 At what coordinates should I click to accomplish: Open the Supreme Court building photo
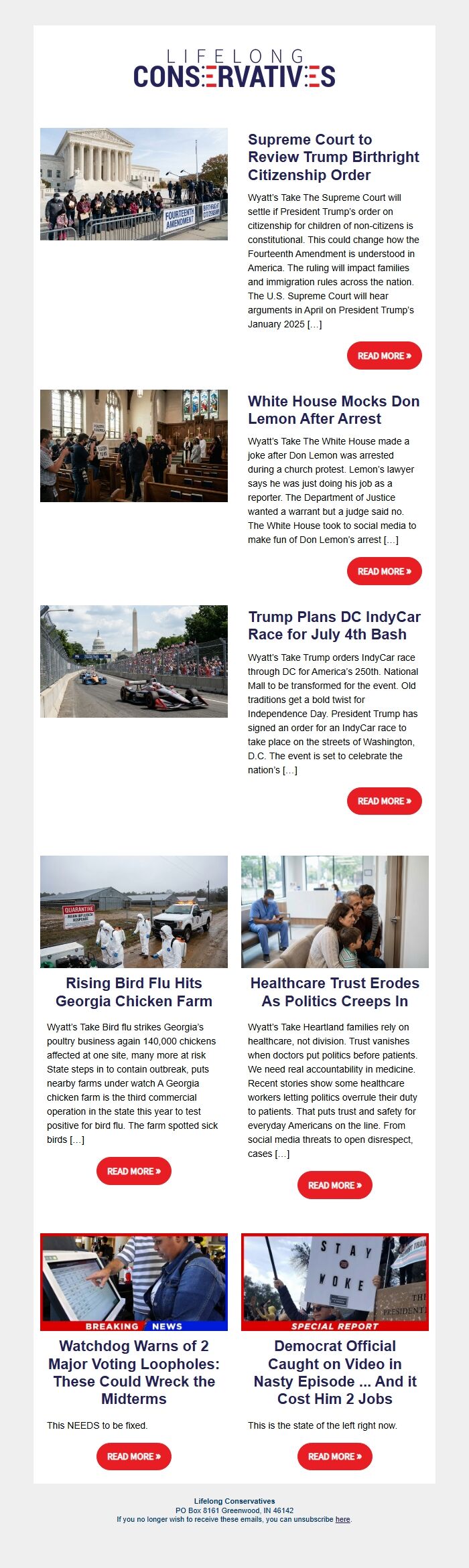[134, 184]
